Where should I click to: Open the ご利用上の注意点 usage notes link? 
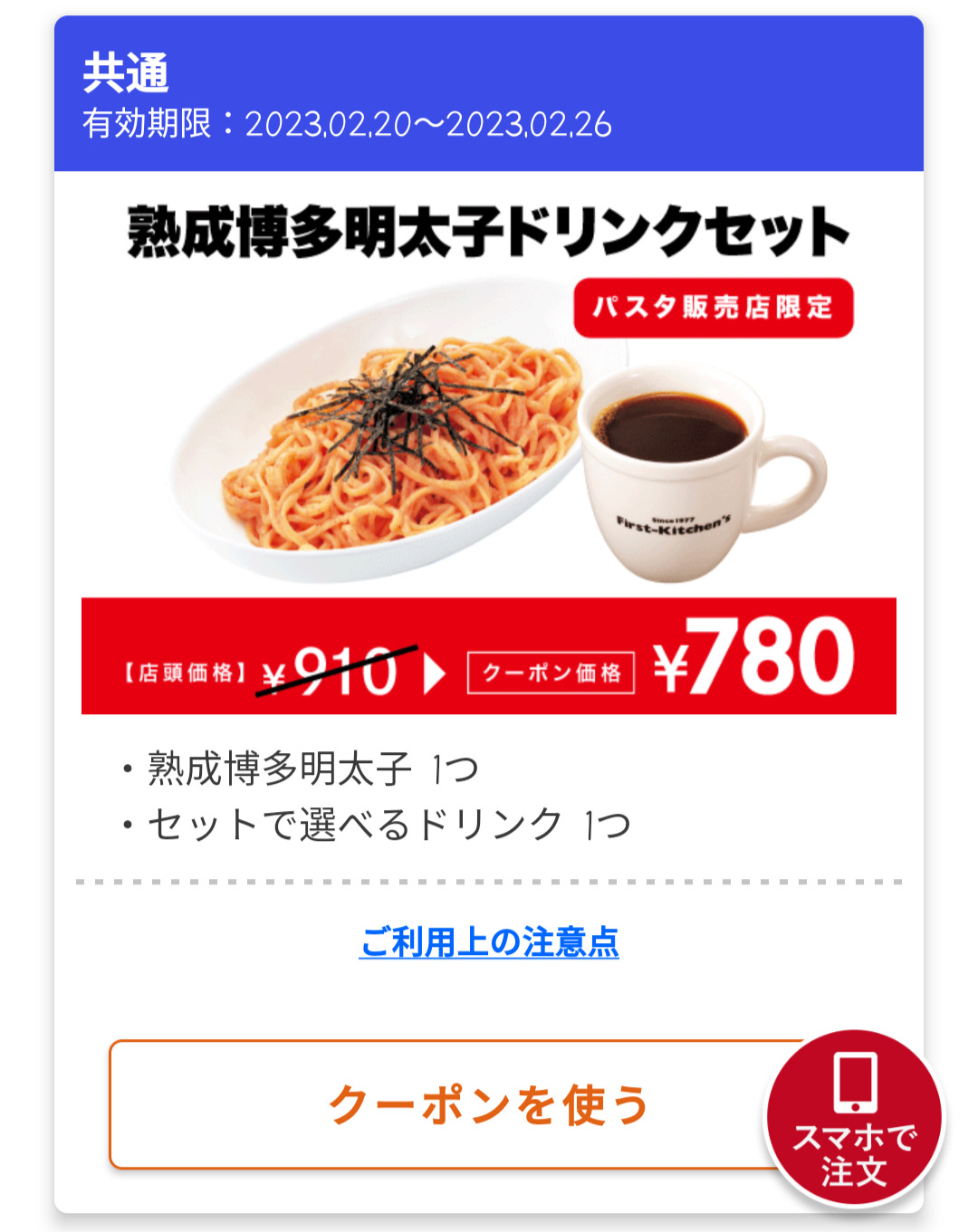point(489,942)
